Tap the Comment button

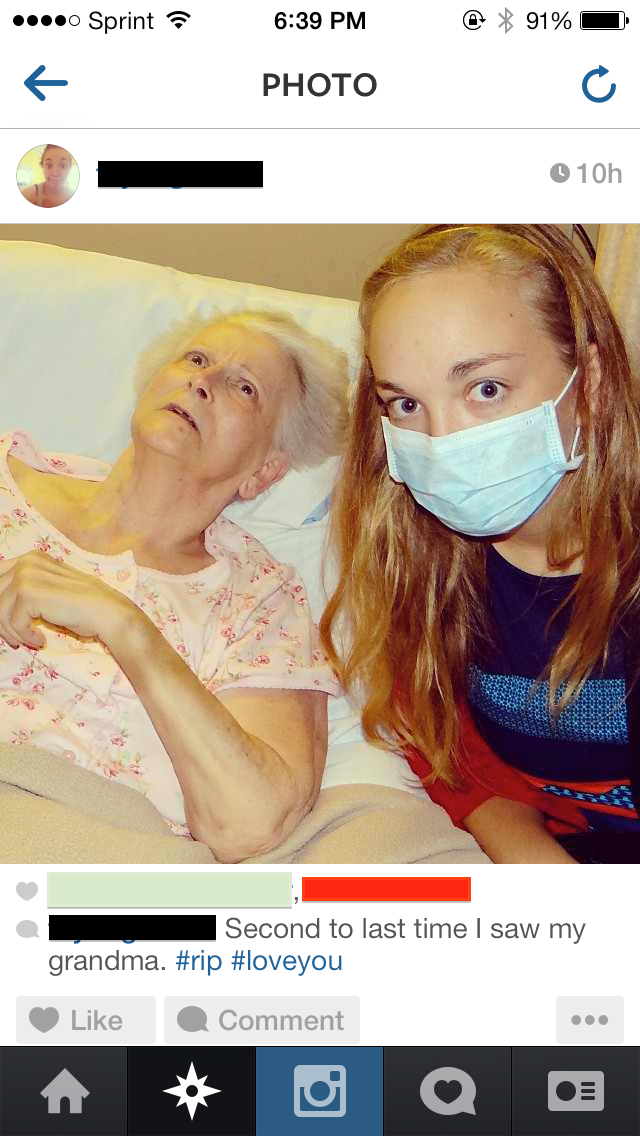click(x=262, y=1020)
